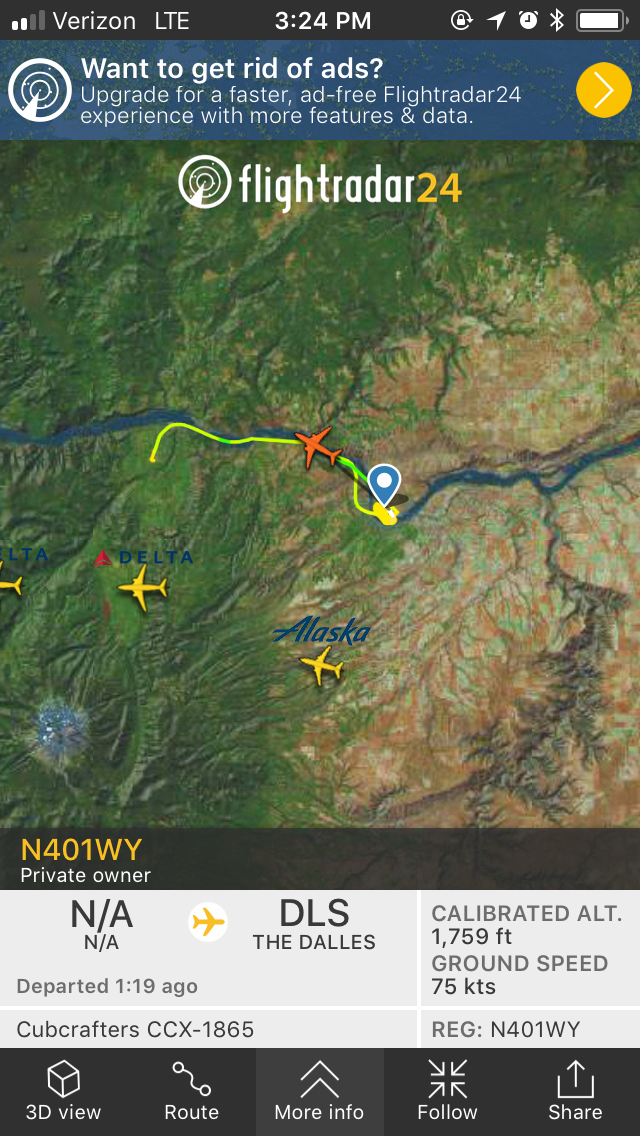Select the Alaska aircraft on the map
Viewport: 640px width, 1136px height.
[322, 664]
